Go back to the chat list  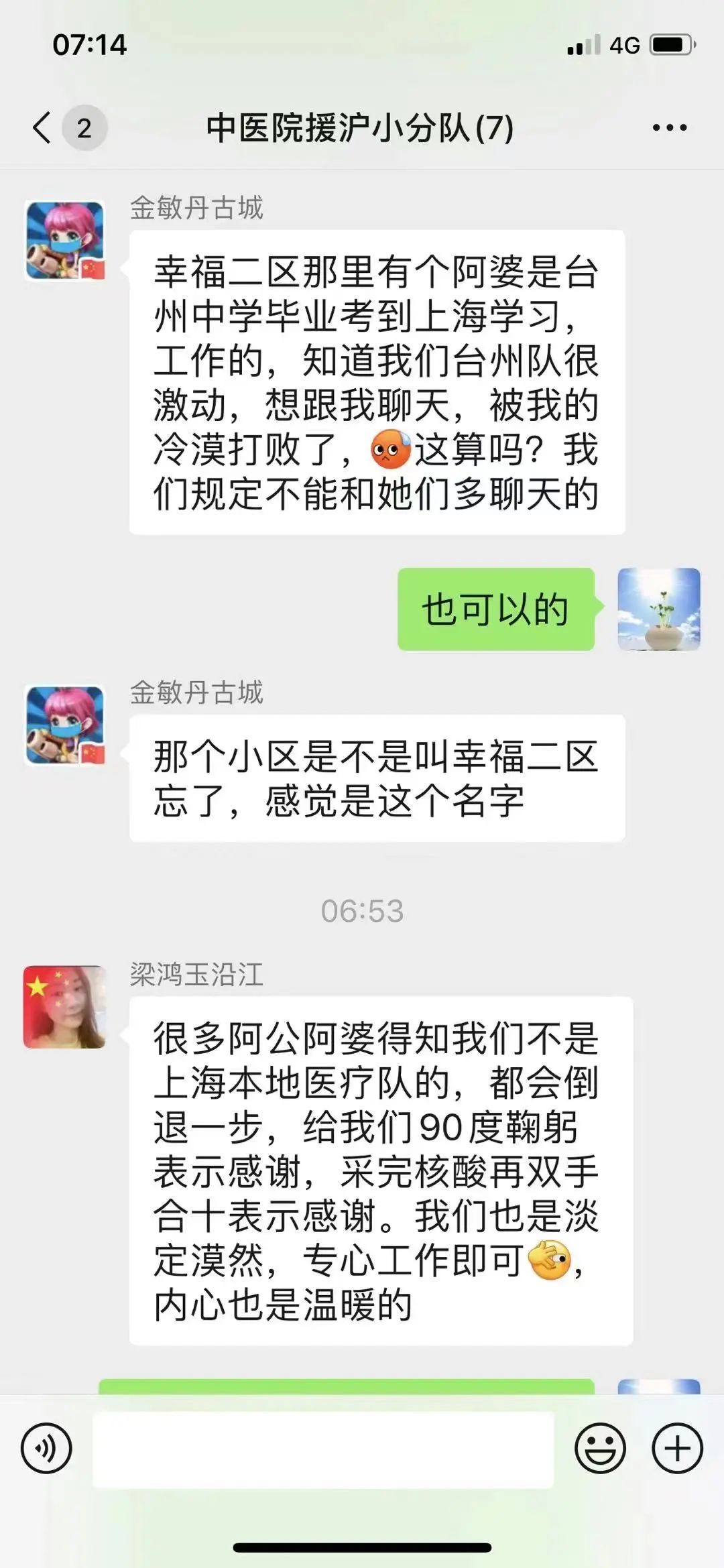[x=43, y=127]
